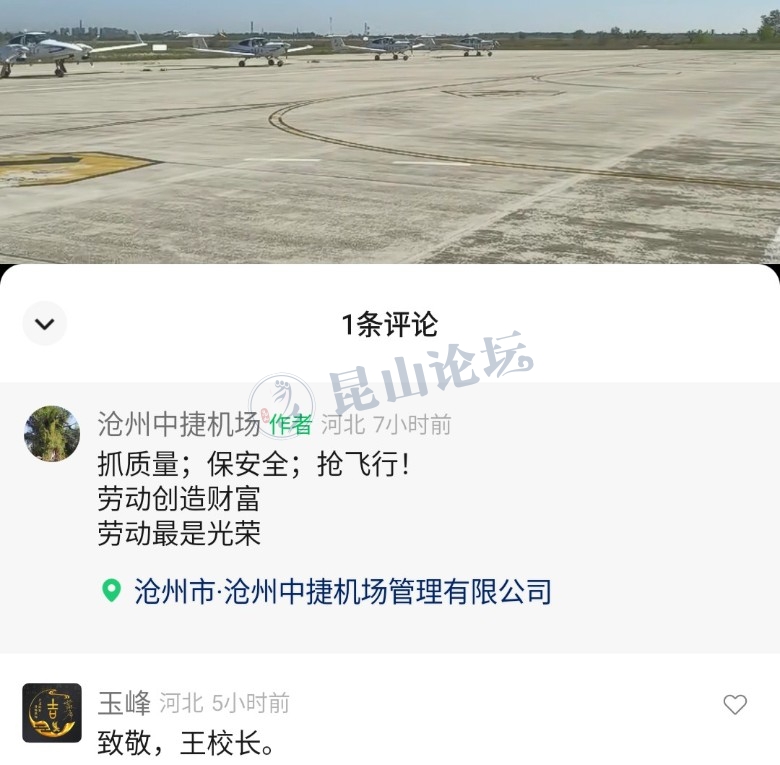Tap the airport video above the comments
This screenshot has height=765, width=780.
[390, 130]
